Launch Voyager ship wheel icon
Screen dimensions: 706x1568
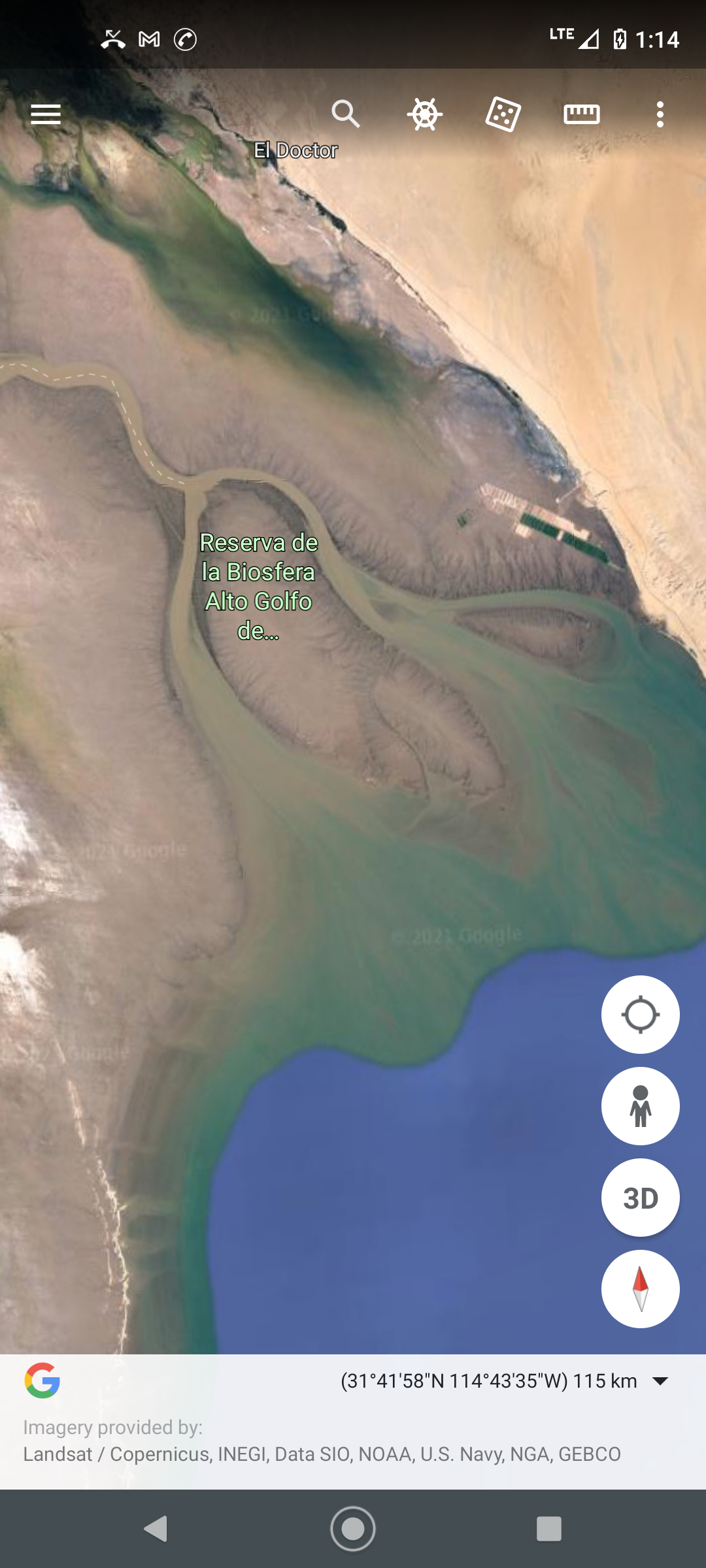click(425, 114)
